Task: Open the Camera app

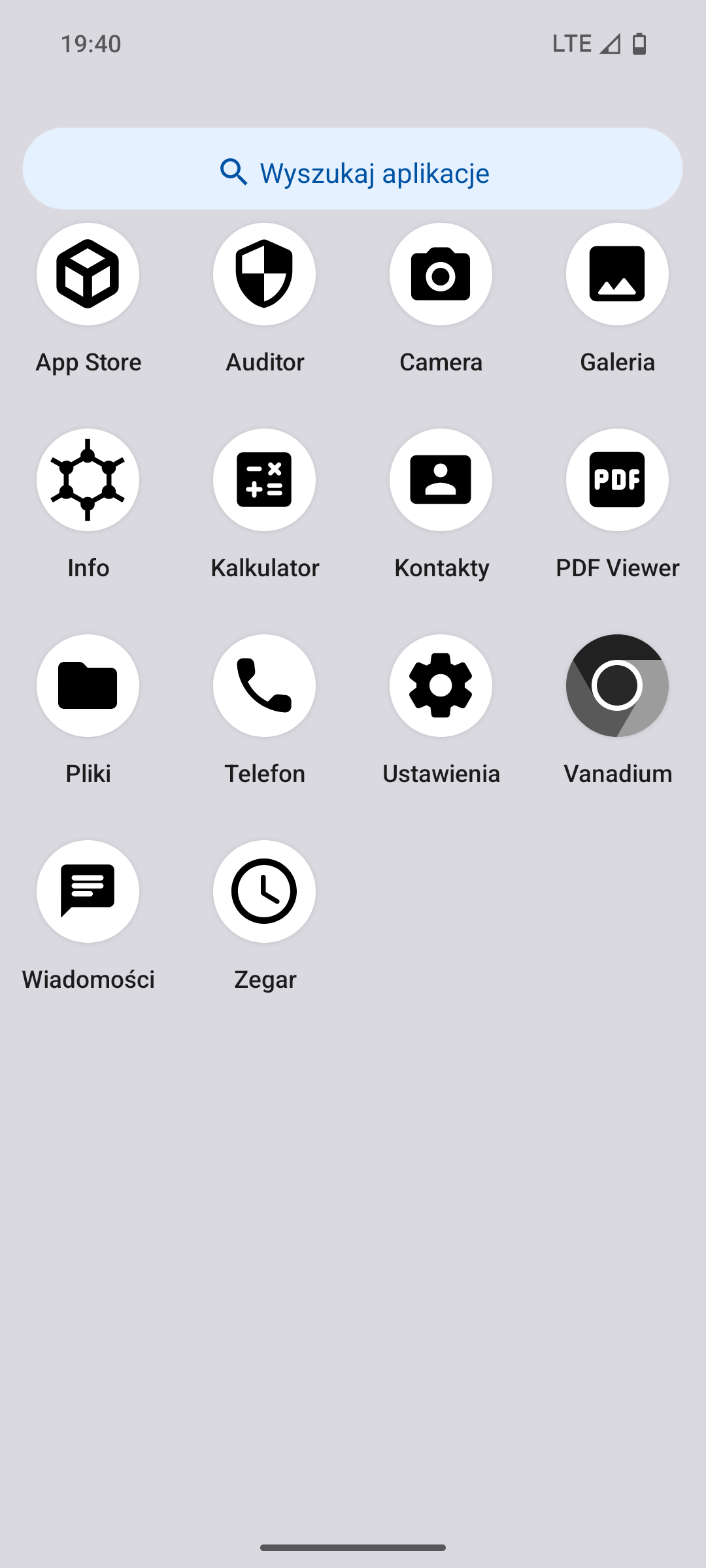Action: coord(441,274)
